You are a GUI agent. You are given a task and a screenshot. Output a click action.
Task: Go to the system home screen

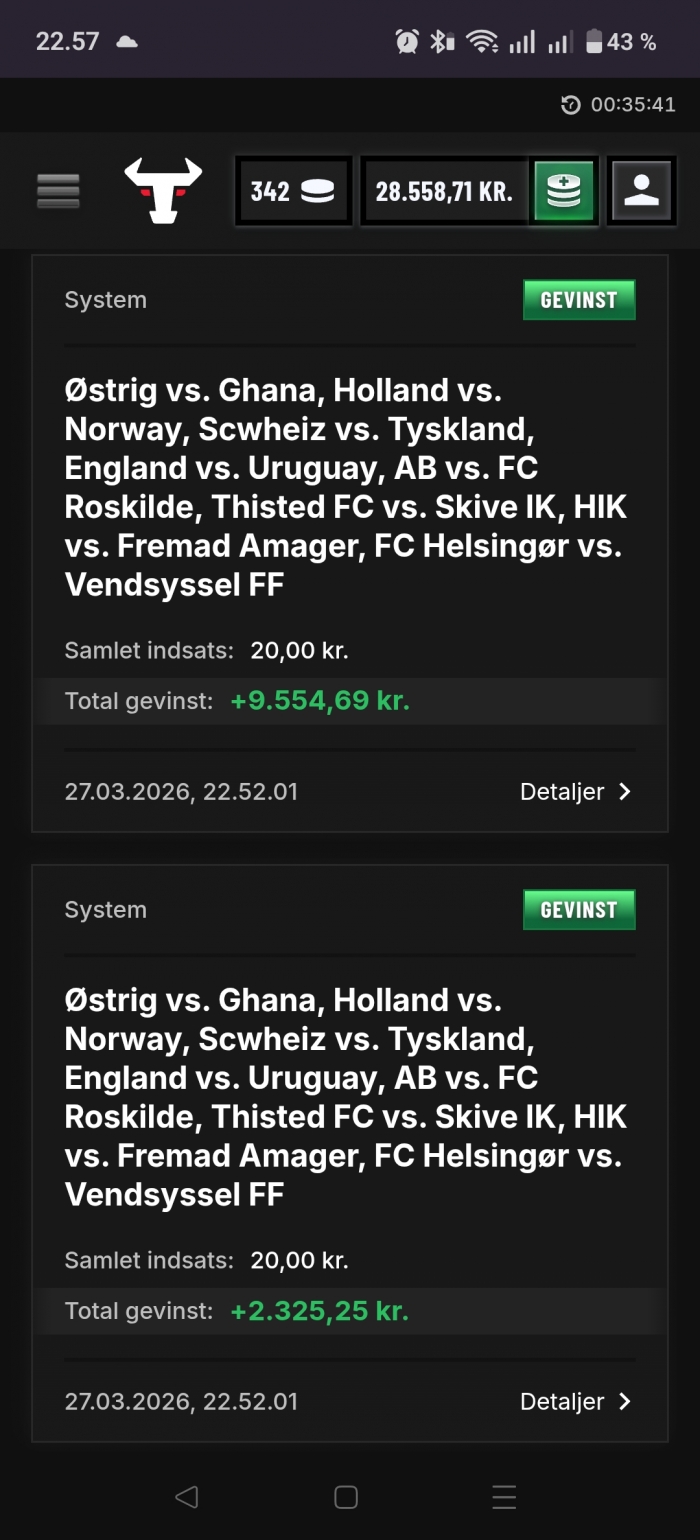346,1496
